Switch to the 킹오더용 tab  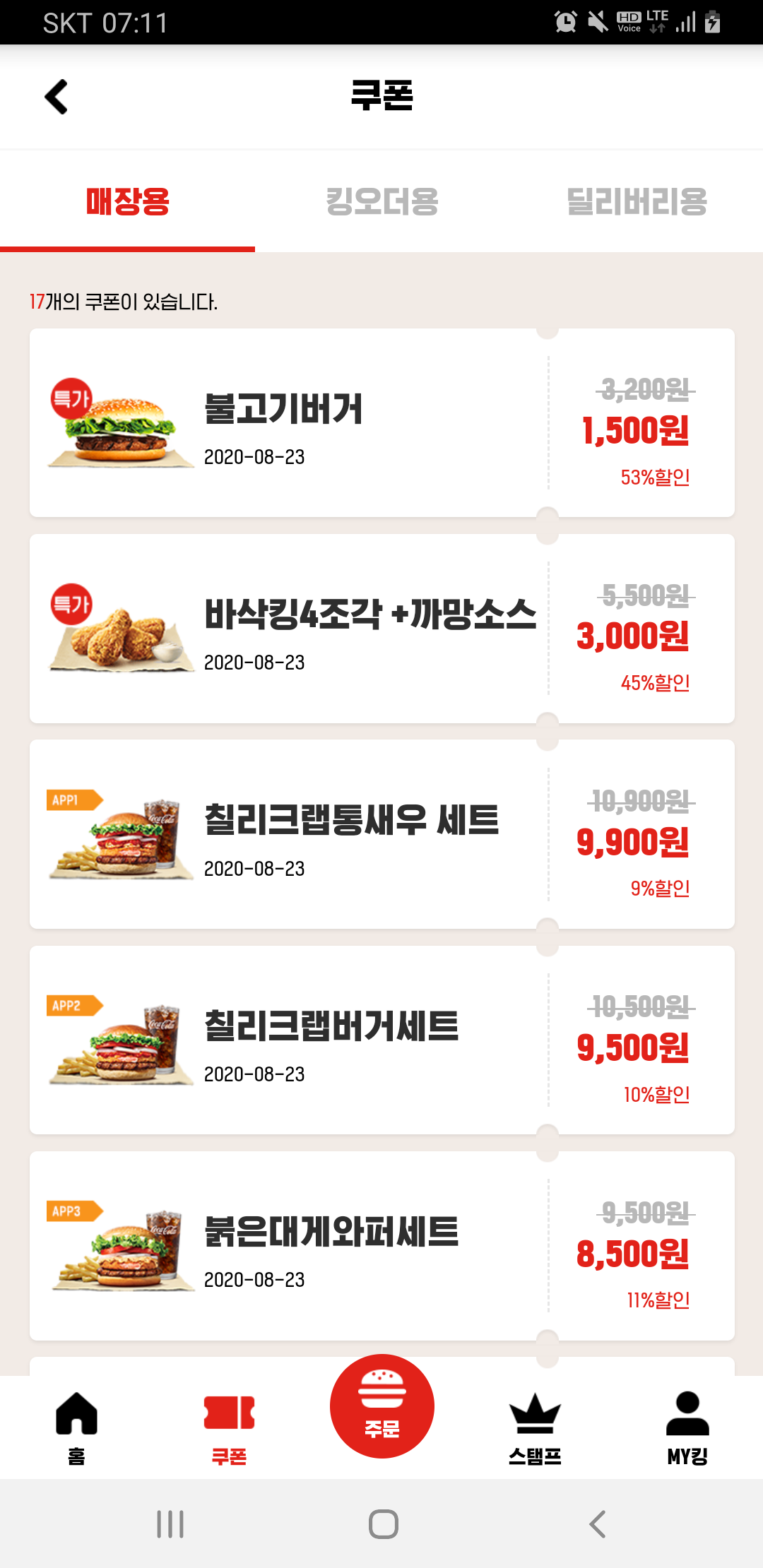(x=382, y=201)
